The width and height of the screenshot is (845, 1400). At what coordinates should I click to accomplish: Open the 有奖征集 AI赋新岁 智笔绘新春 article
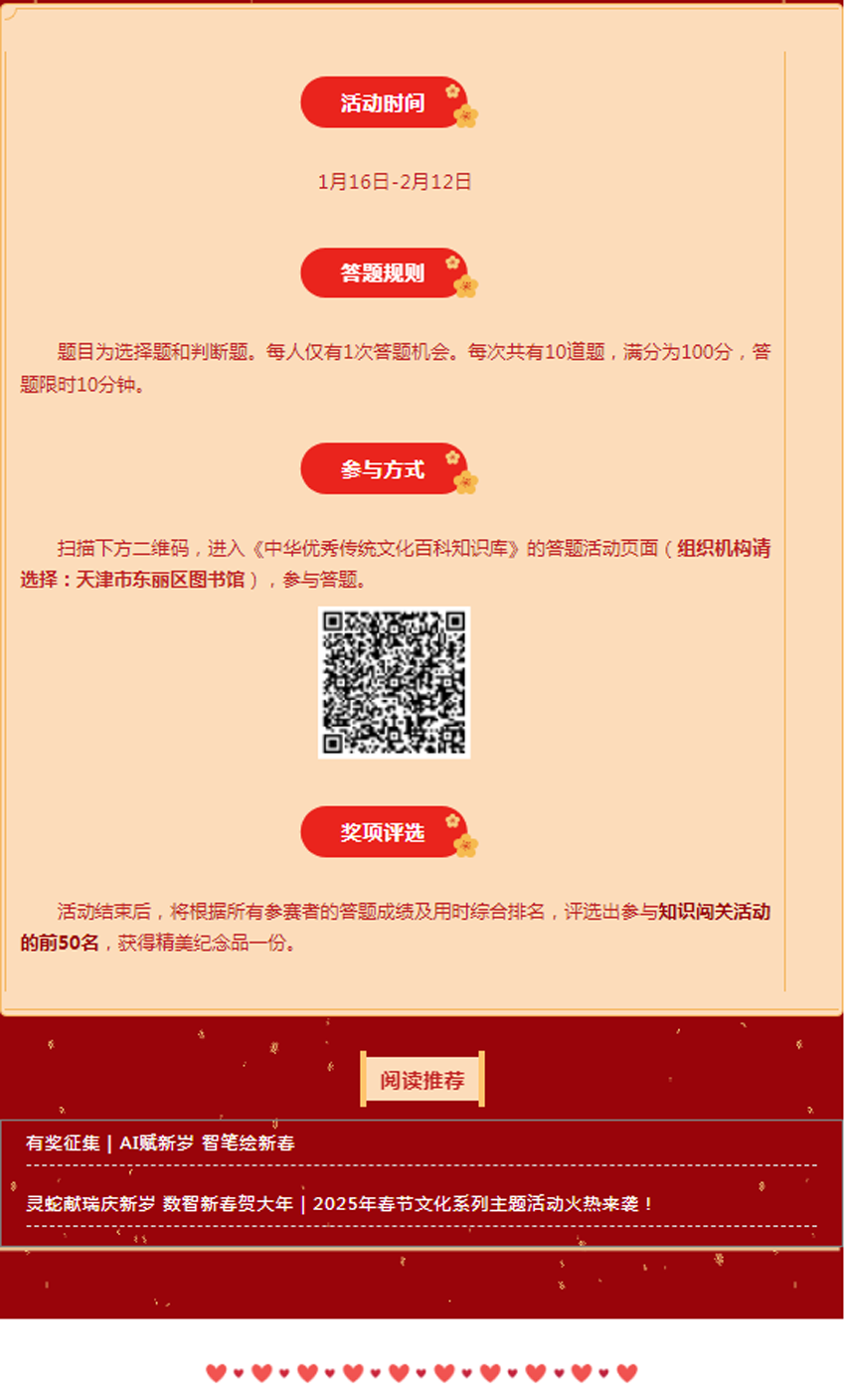[161, 1143]
